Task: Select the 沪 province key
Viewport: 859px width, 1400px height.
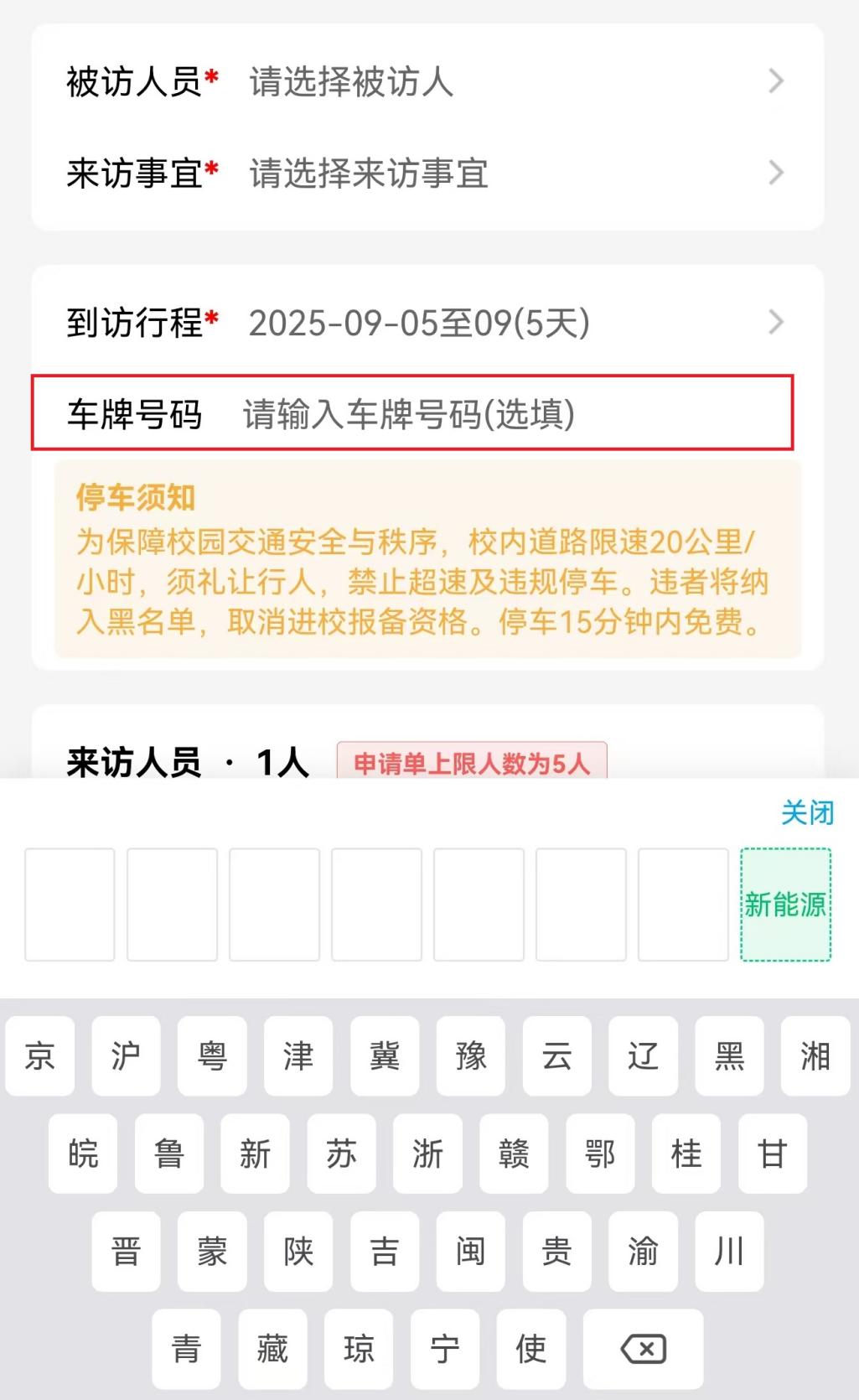Action: [127, 1056]
